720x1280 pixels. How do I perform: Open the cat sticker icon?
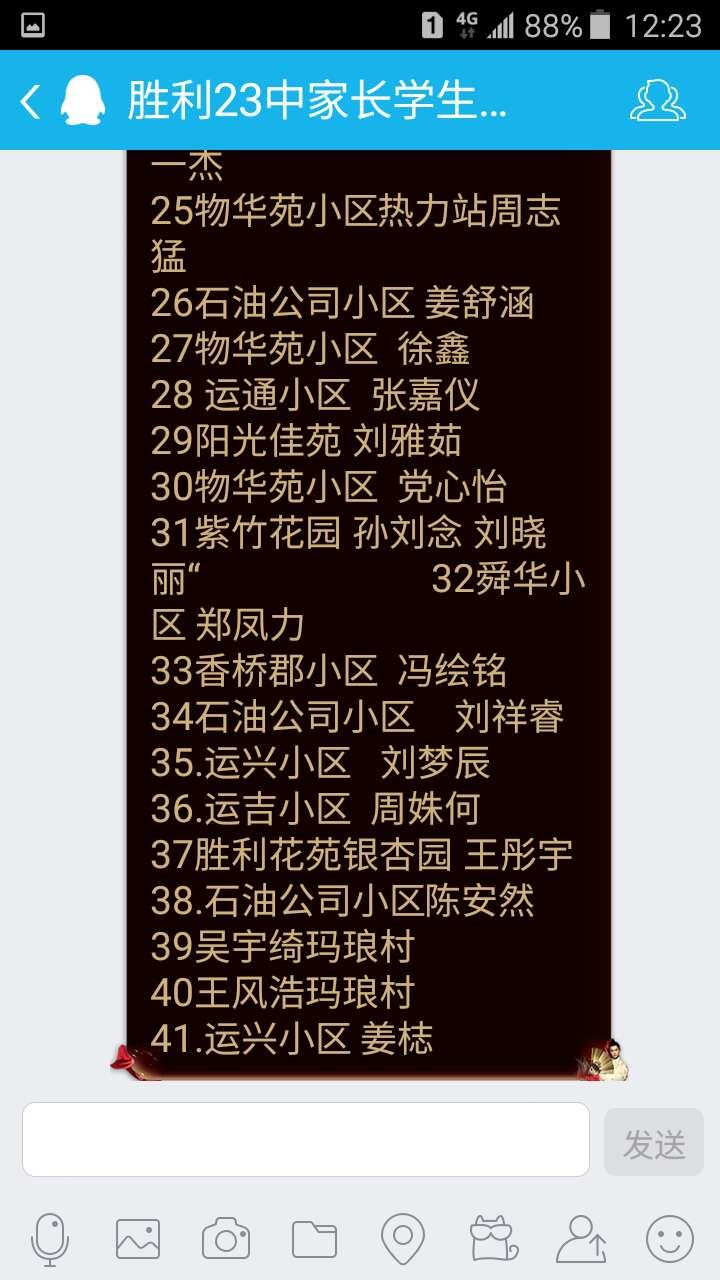tap(494, 1239)
